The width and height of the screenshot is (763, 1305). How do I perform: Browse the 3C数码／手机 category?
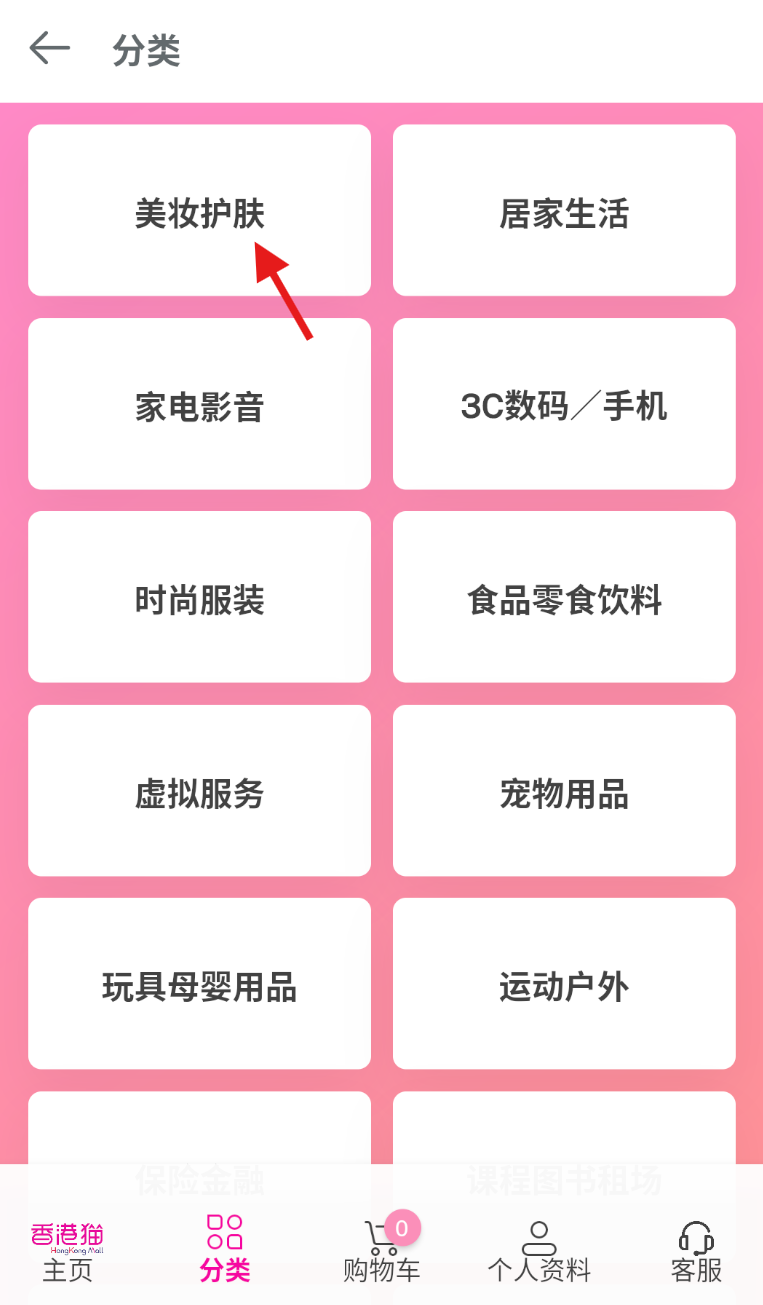pyautogui.click(x=564, y=404)
